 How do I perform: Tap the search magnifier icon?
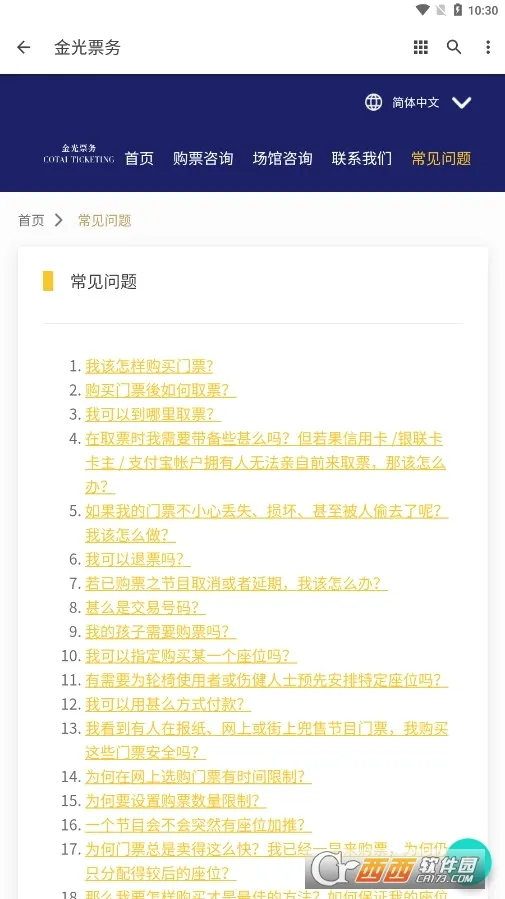[454, 47]
